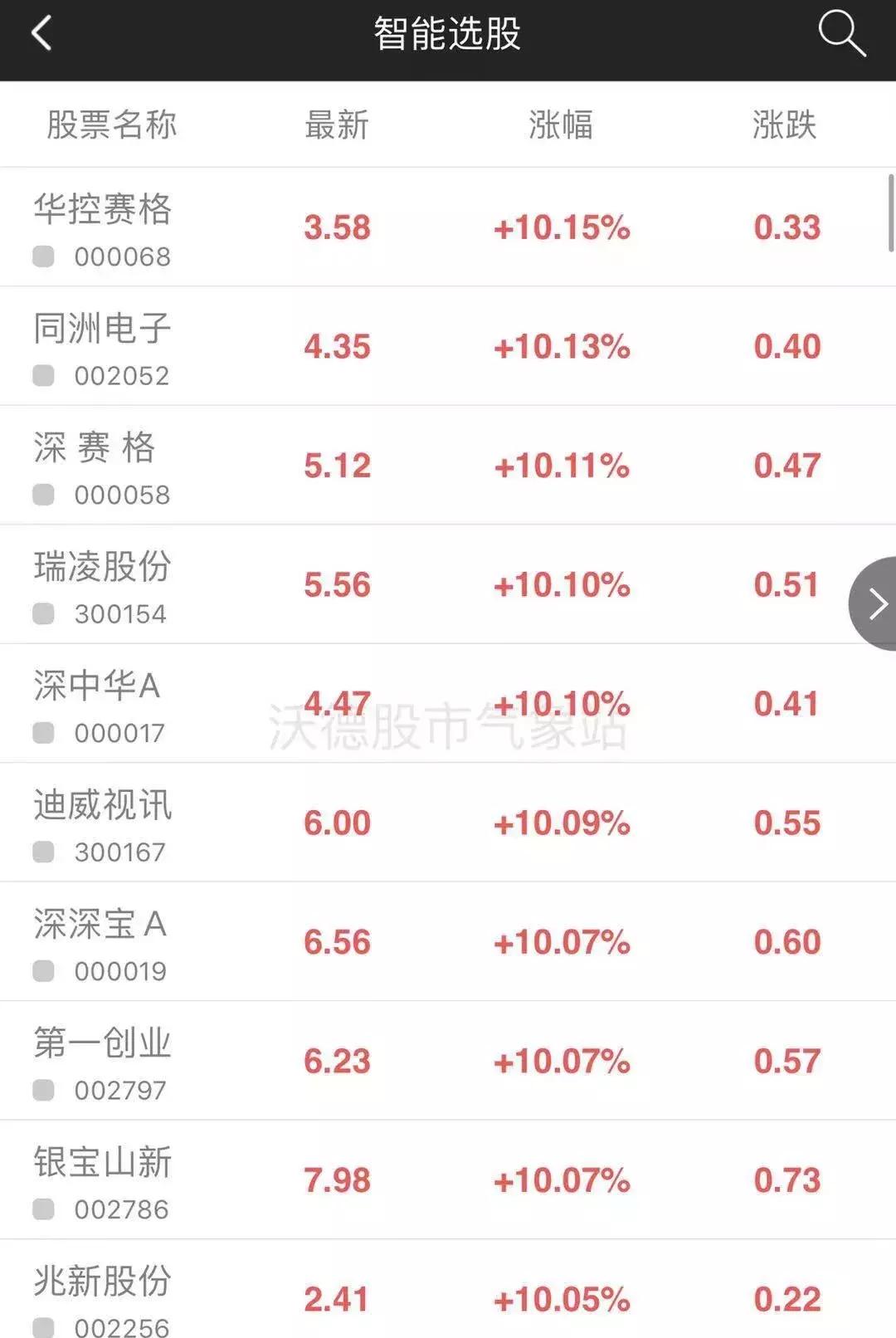Select 银宝山新 002786 entry

pos(103,1180)
